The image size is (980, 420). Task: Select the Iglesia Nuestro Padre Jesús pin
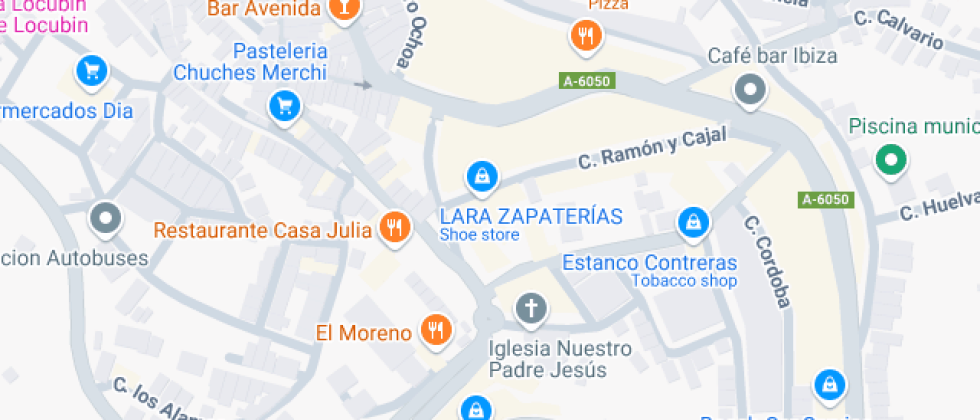pos(531,308)
